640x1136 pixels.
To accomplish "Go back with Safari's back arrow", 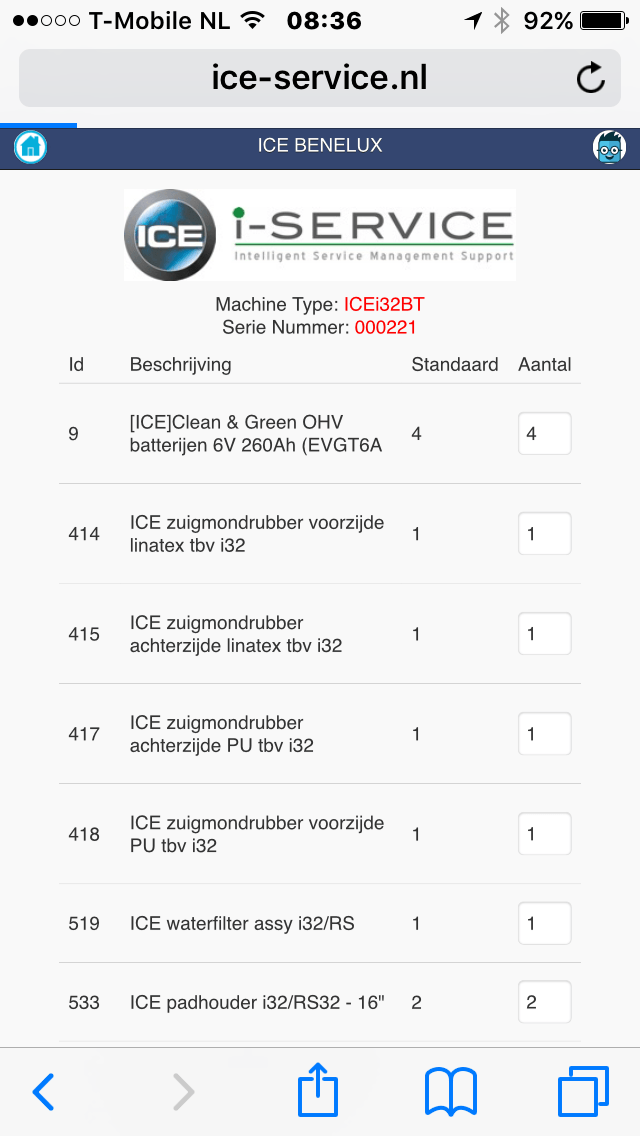I will tap(43, 1091).
